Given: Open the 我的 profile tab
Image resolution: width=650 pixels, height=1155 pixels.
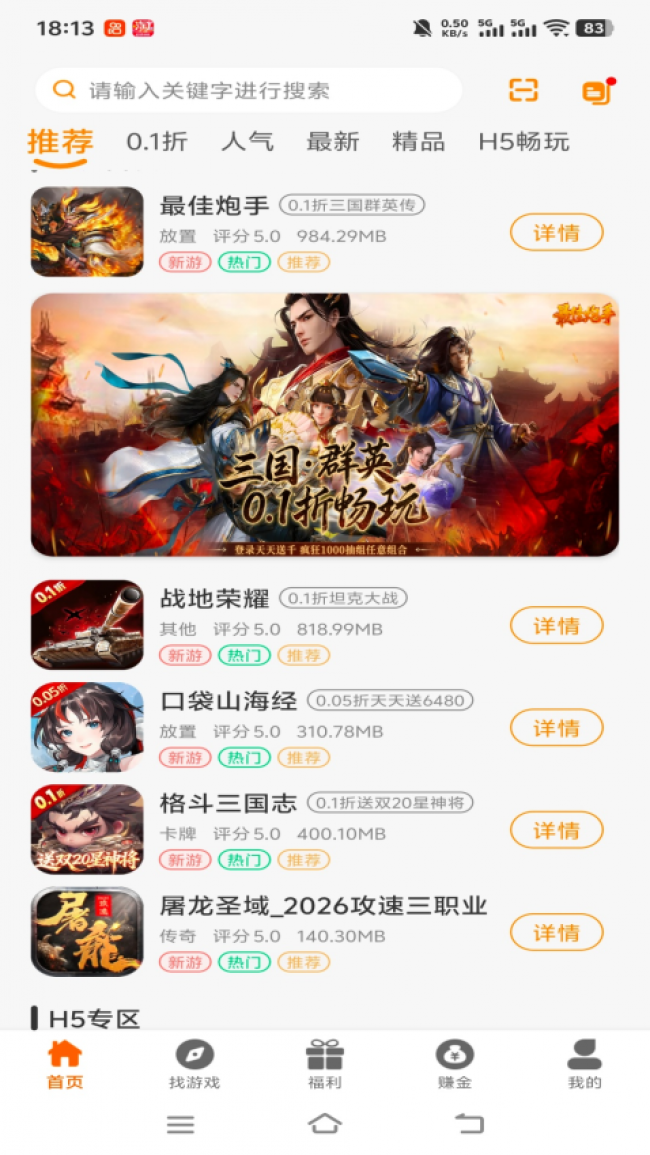Looking at the screenshot, I should point(585,1065).
